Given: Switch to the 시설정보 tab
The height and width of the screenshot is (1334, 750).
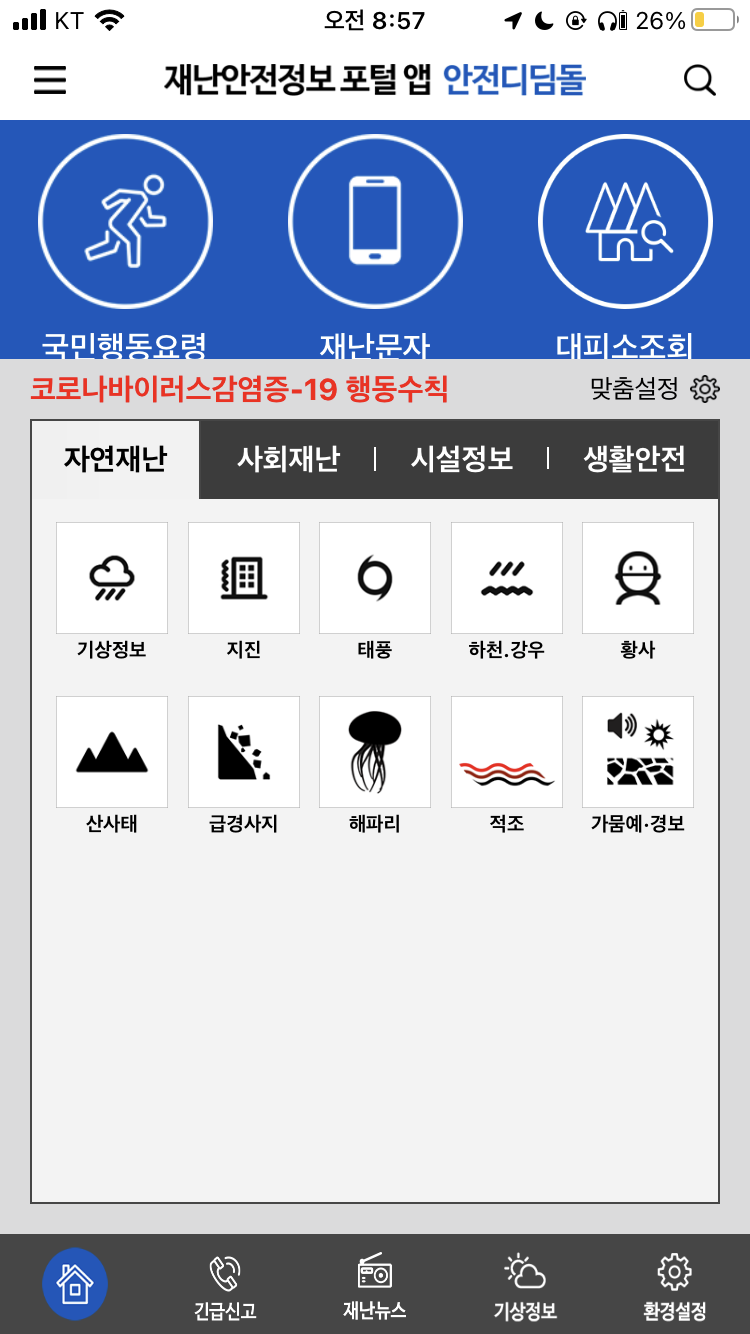Looking at the screenshot, I should point(461,459).
